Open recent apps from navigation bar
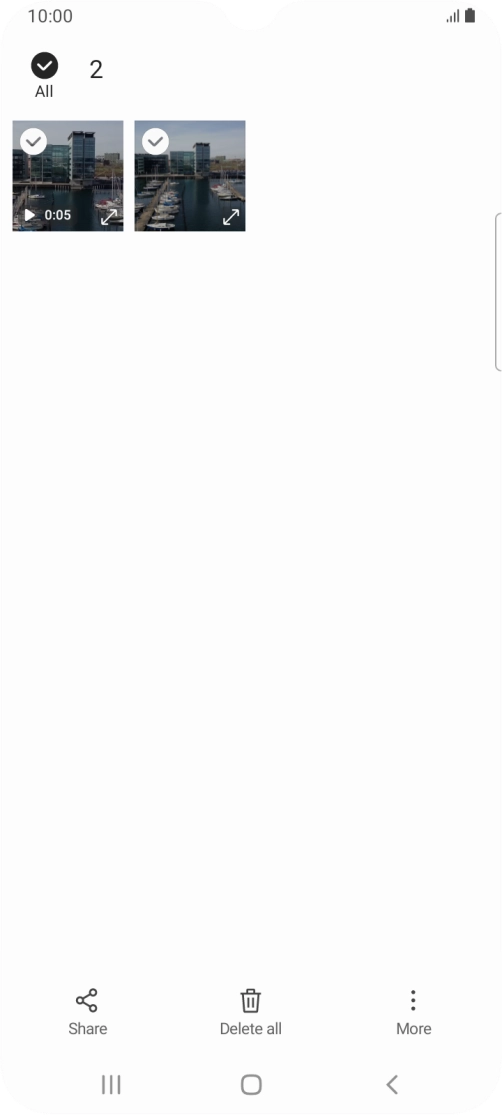The height and width of the screenshot is (1115, 502). tap(111, 1084)
